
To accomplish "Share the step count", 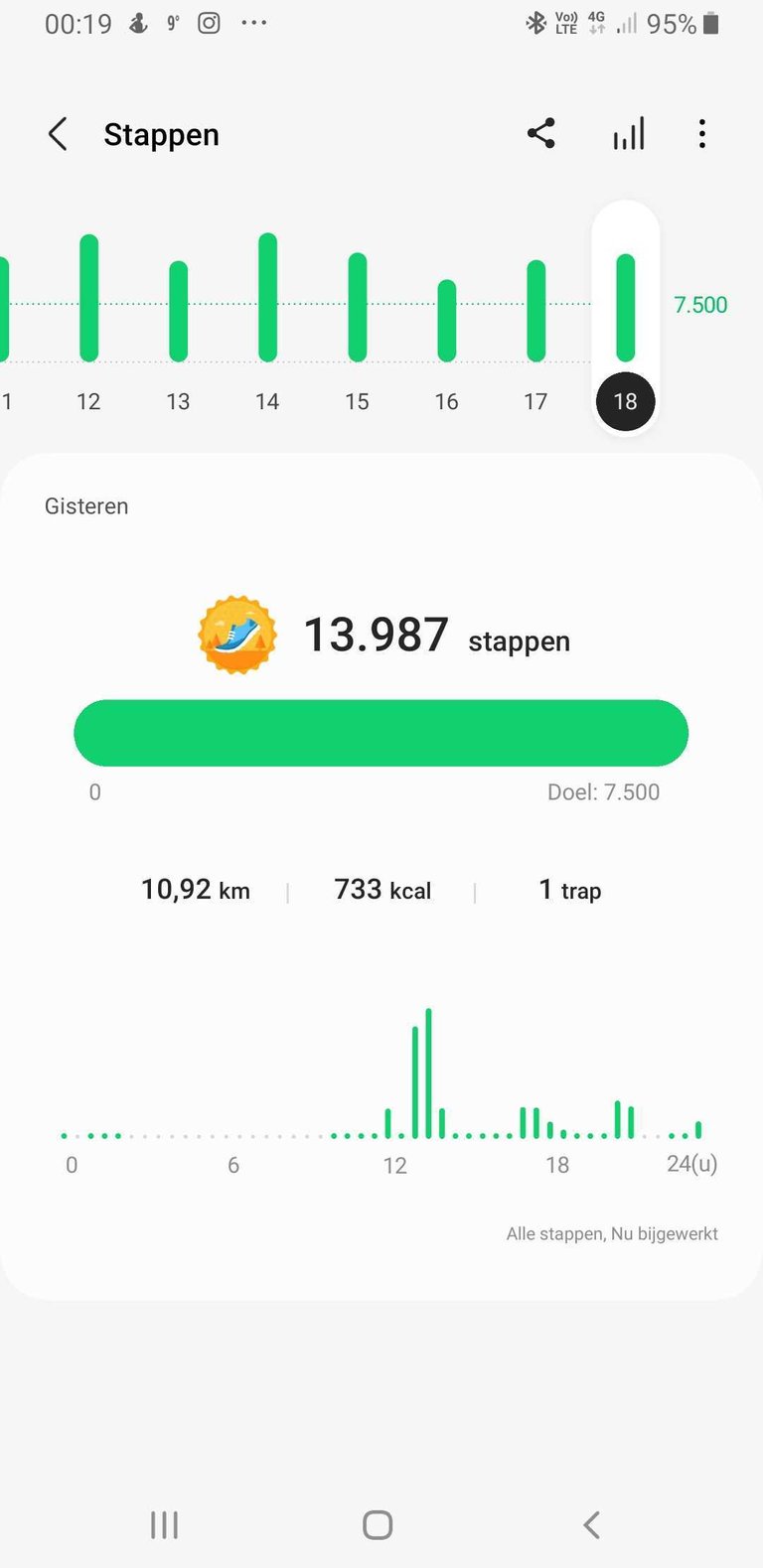I will point(541,134).
